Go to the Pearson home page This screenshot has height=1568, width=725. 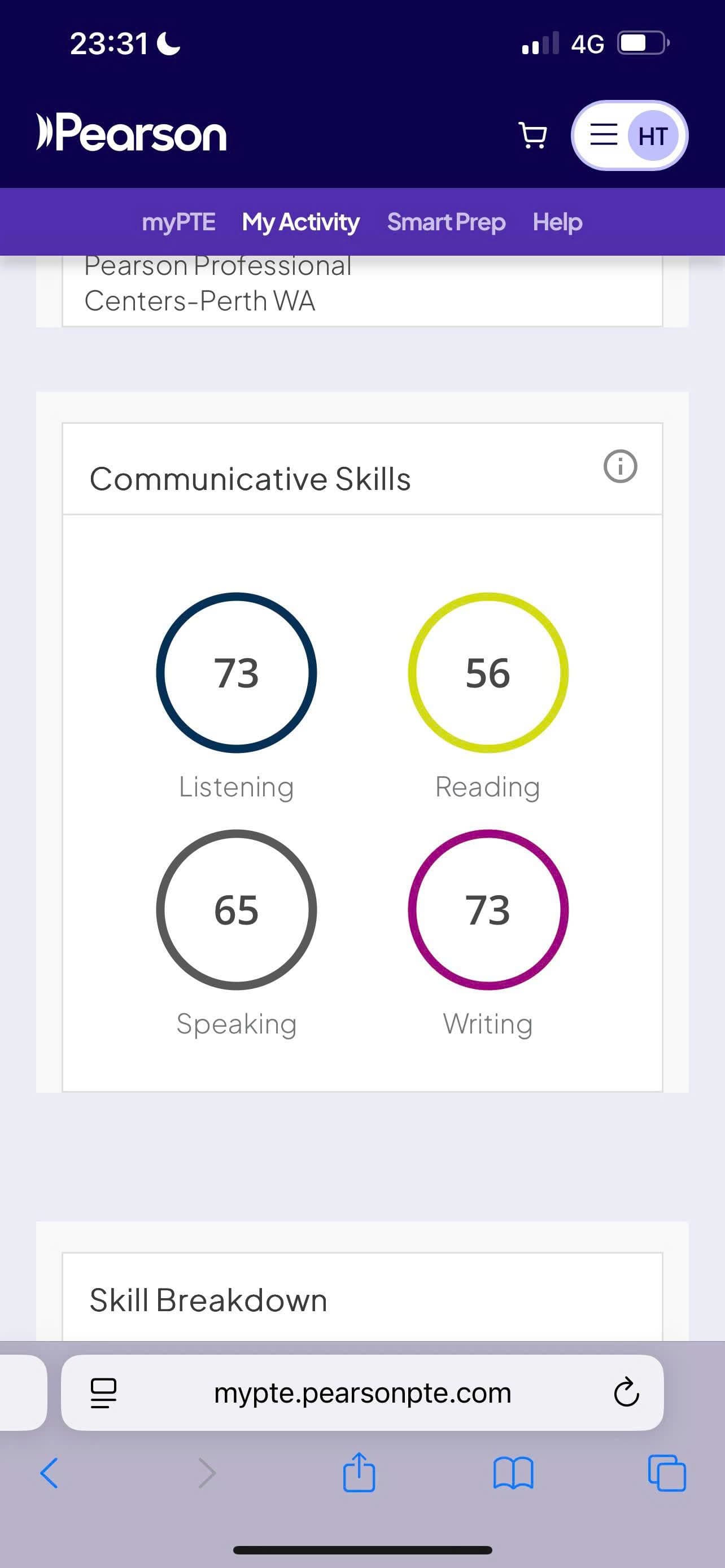pos(132,132)
